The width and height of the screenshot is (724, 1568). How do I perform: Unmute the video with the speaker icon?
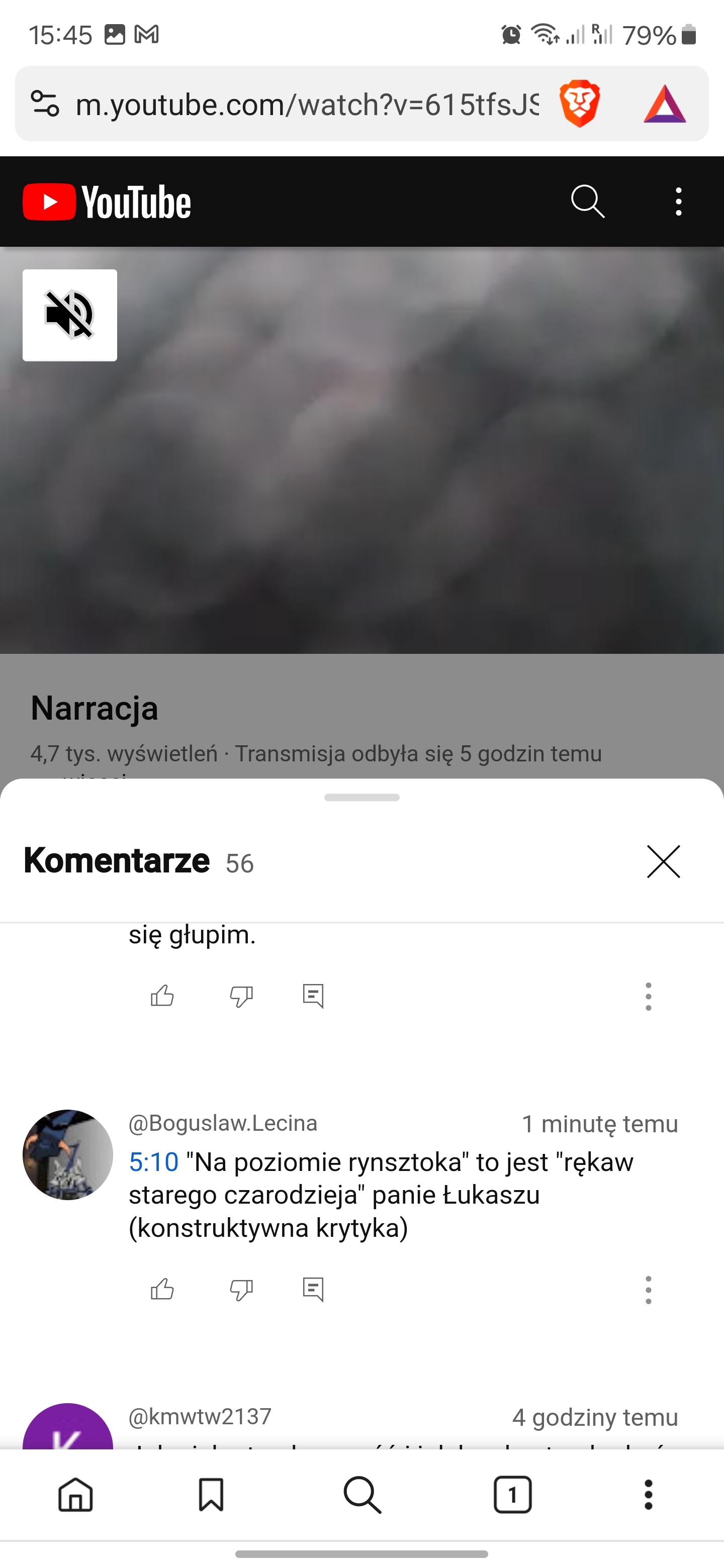69,315
